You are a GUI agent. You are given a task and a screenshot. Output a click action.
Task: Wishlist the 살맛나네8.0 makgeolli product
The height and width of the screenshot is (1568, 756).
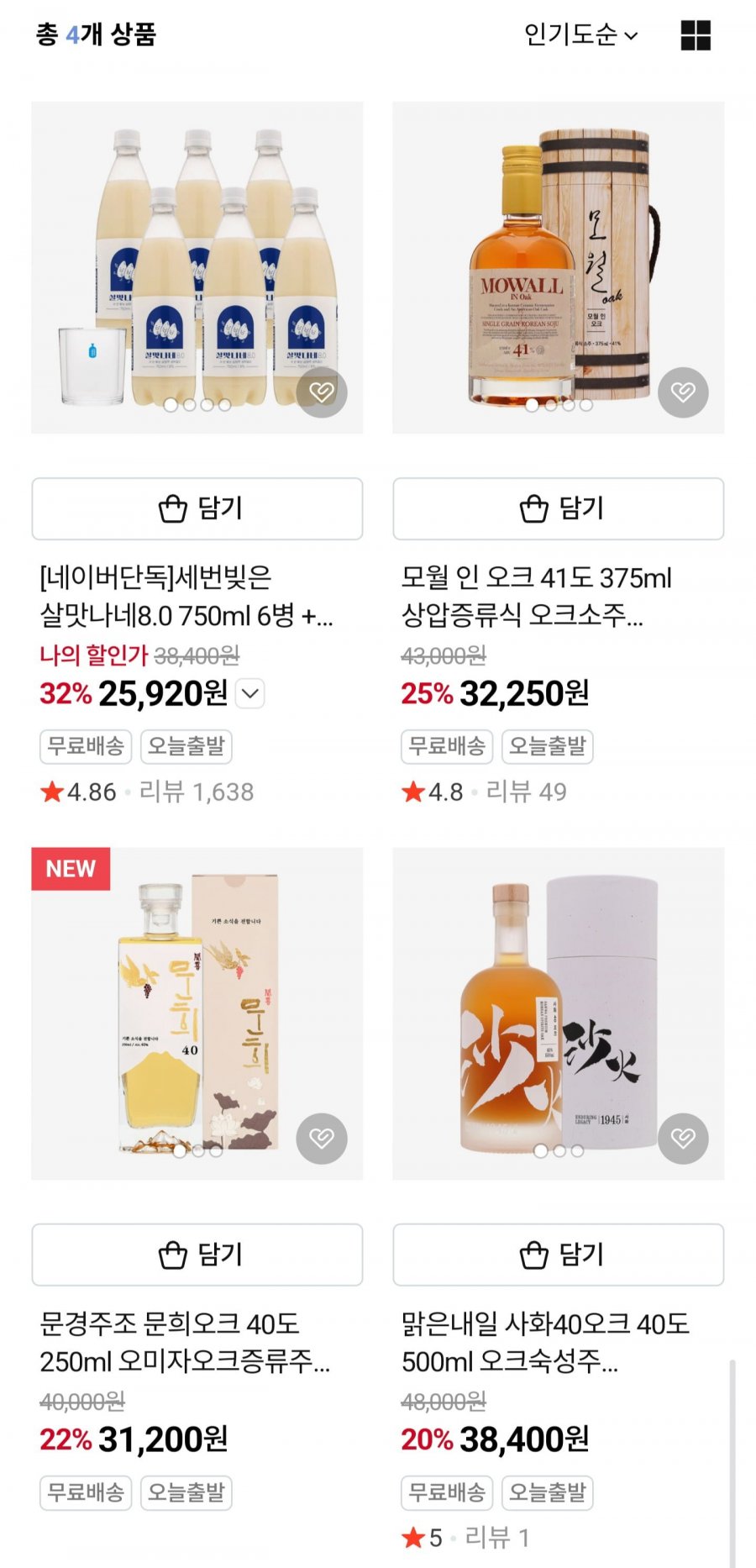[322, 392]
